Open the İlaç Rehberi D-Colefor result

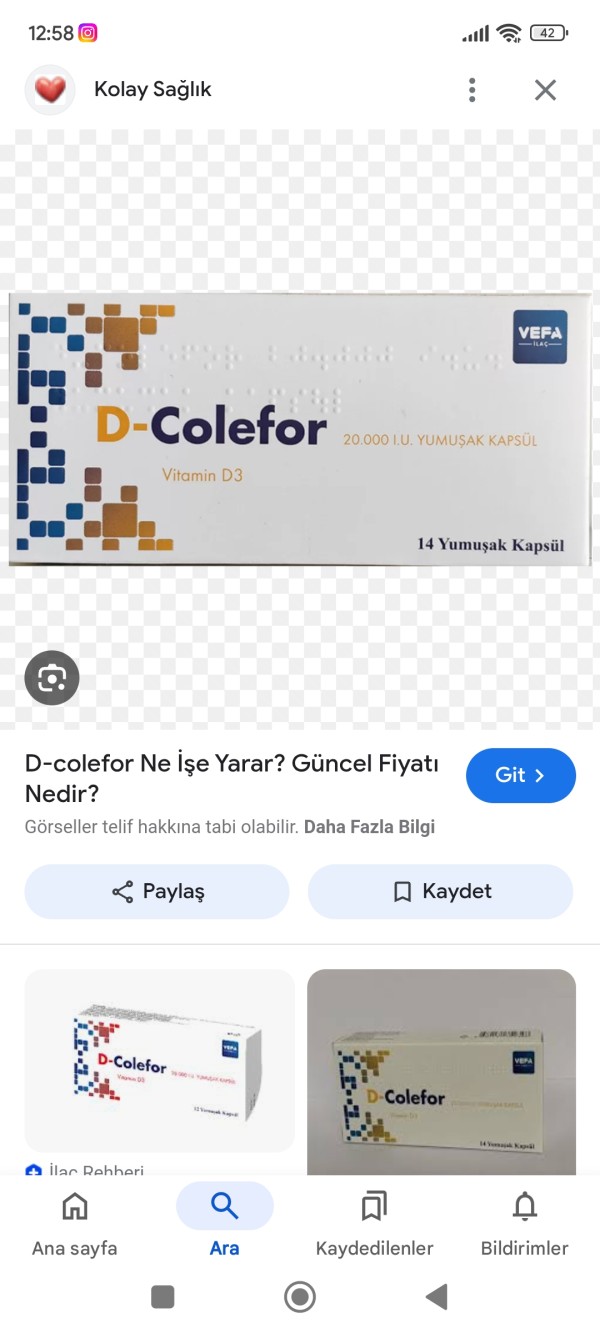pos(159,1060)
